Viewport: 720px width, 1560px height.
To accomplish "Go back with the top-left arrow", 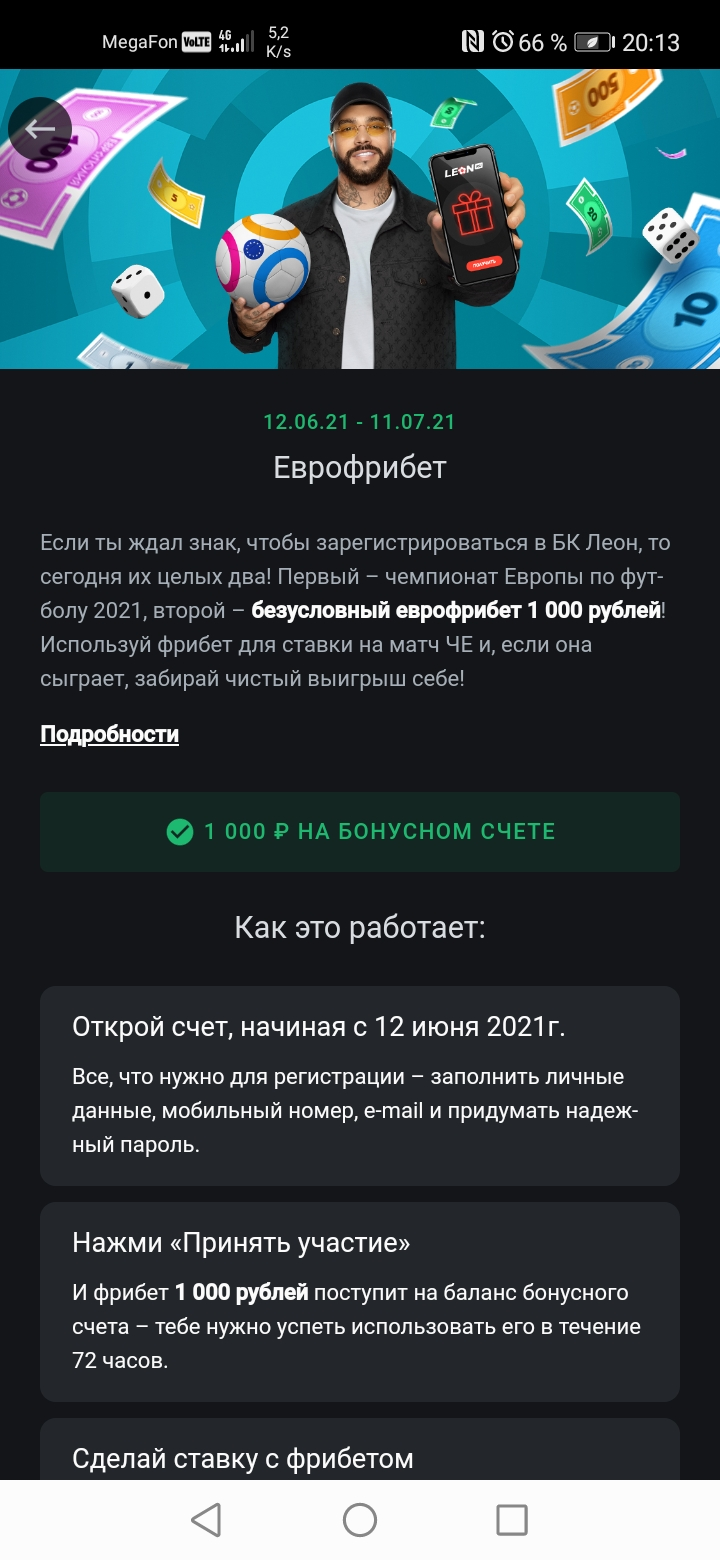I will 40,129.
